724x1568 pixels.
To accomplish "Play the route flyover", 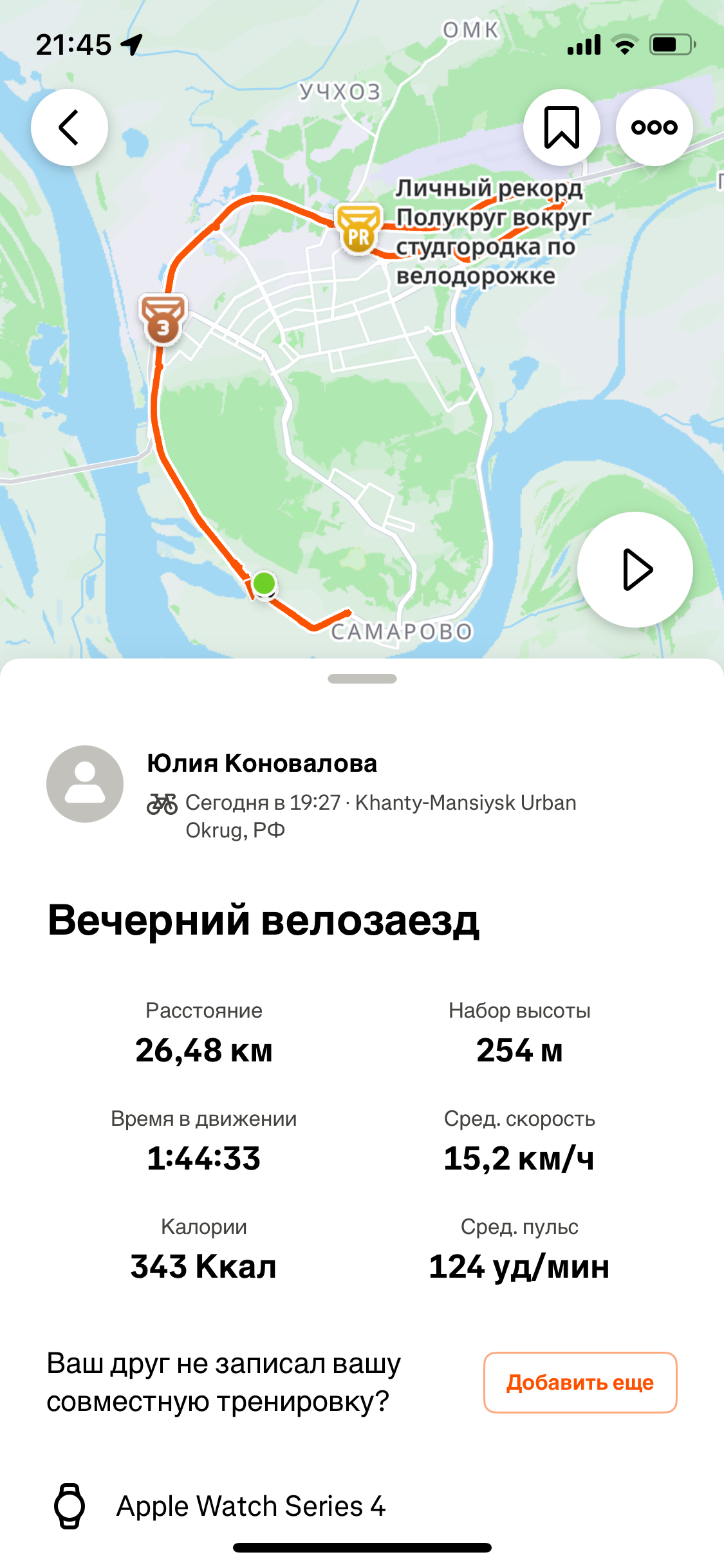I will tap(635, 570).
